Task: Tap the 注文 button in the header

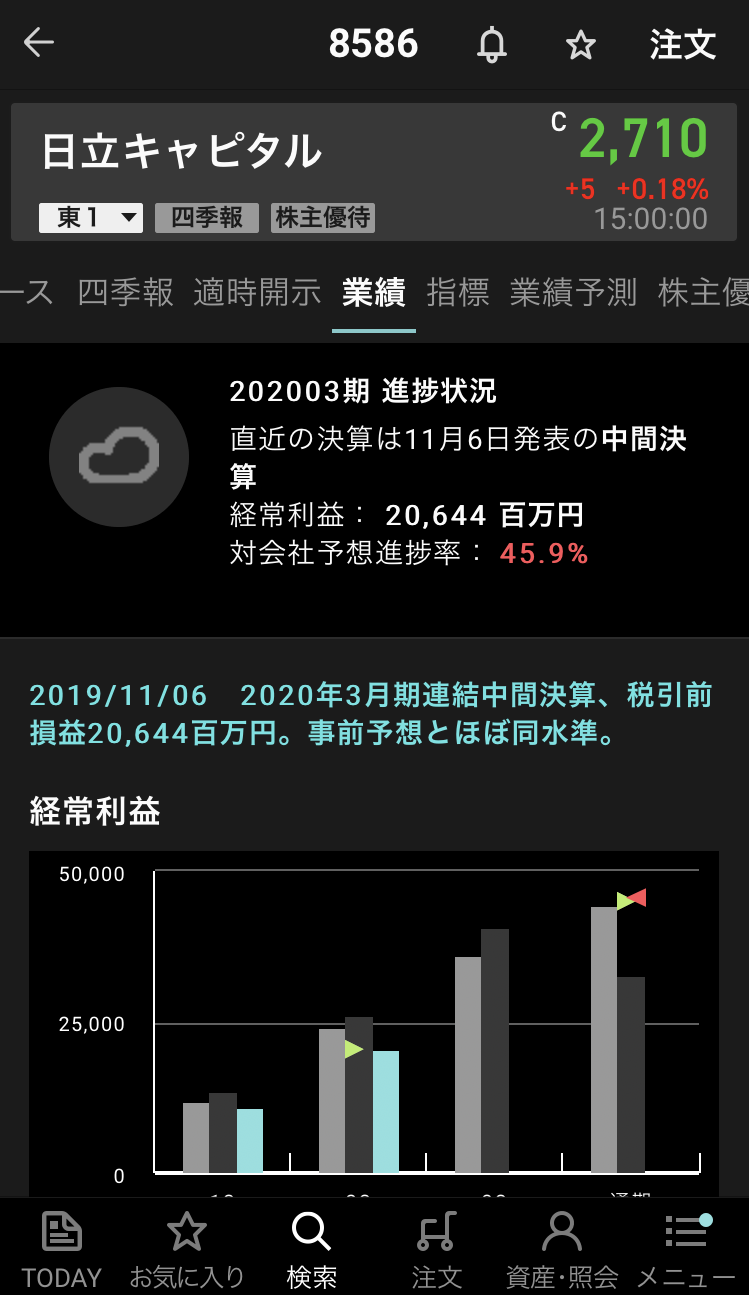Action: coord(683,45)
